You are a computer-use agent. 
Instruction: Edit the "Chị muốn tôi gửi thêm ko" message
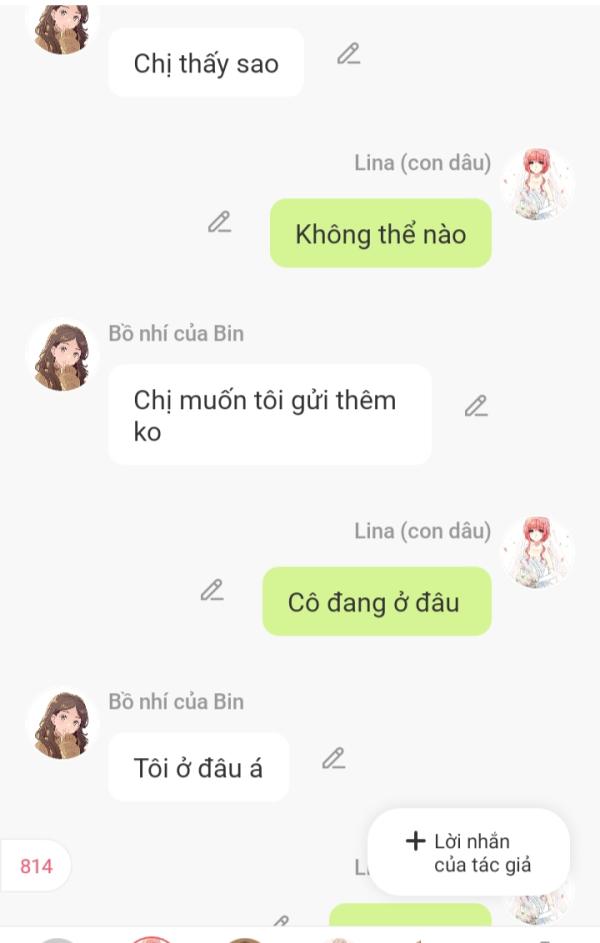click(476, 406)
